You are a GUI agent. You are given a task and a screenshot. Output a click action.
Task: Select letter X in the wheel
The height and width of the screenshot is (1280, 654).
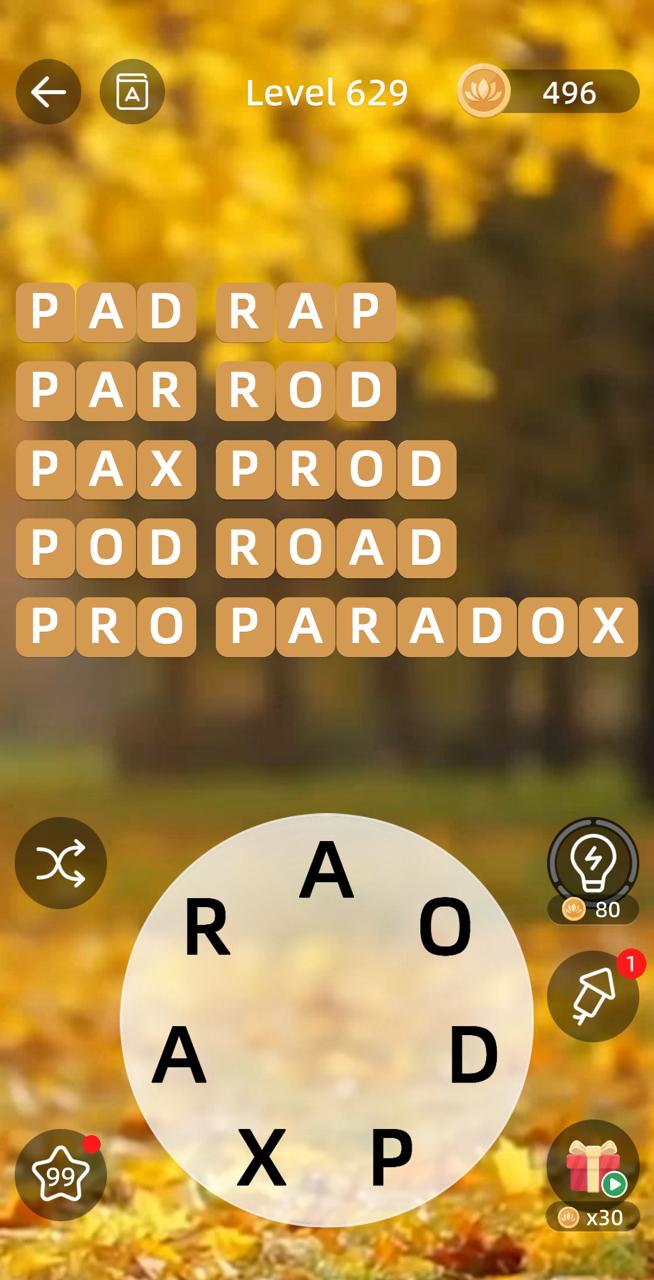[262, 1157]
